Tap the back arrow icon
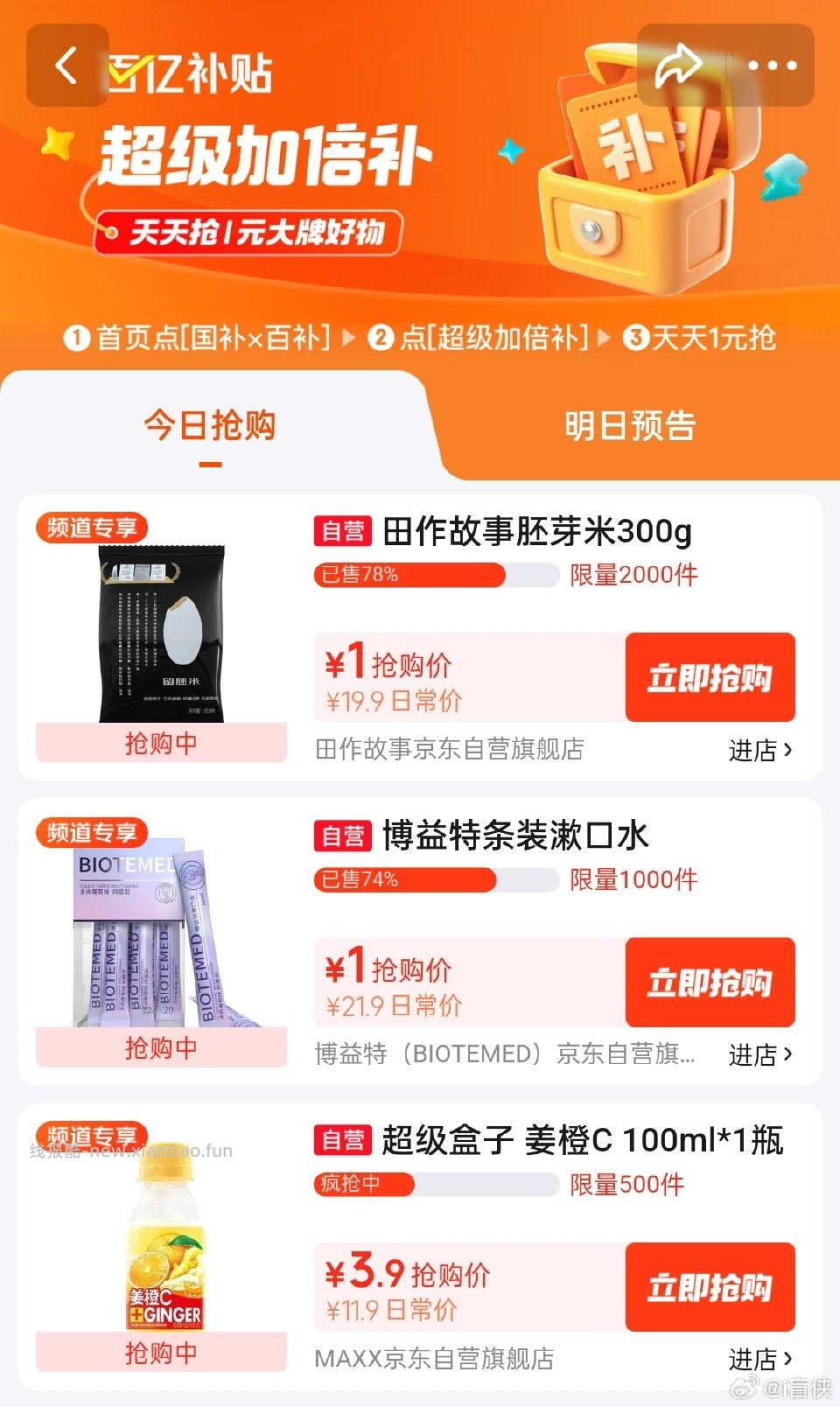Image resolution: width=840 pixels, height=1407 pixels. (x=66, y=66)
